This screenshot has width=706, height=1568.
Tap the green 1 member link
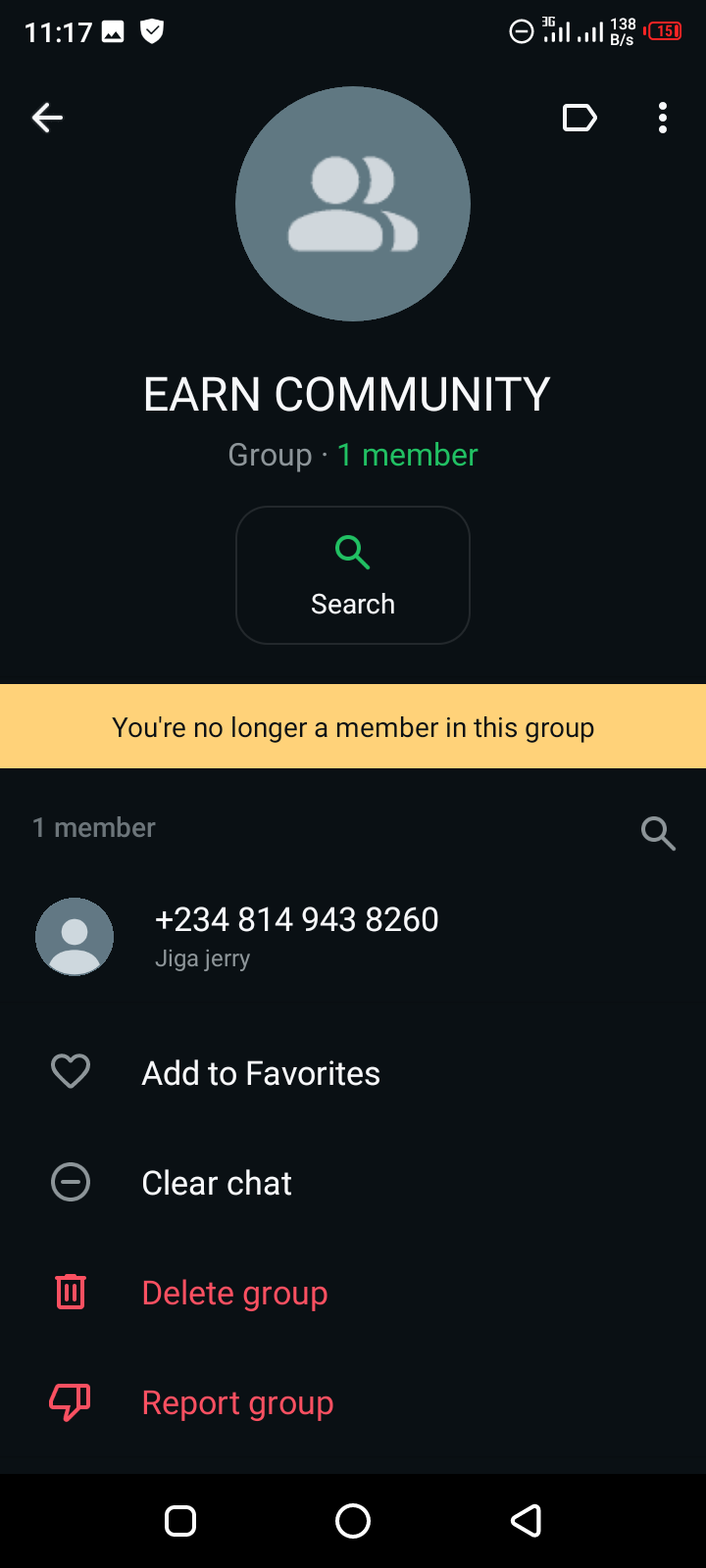[x=407, y=455]
